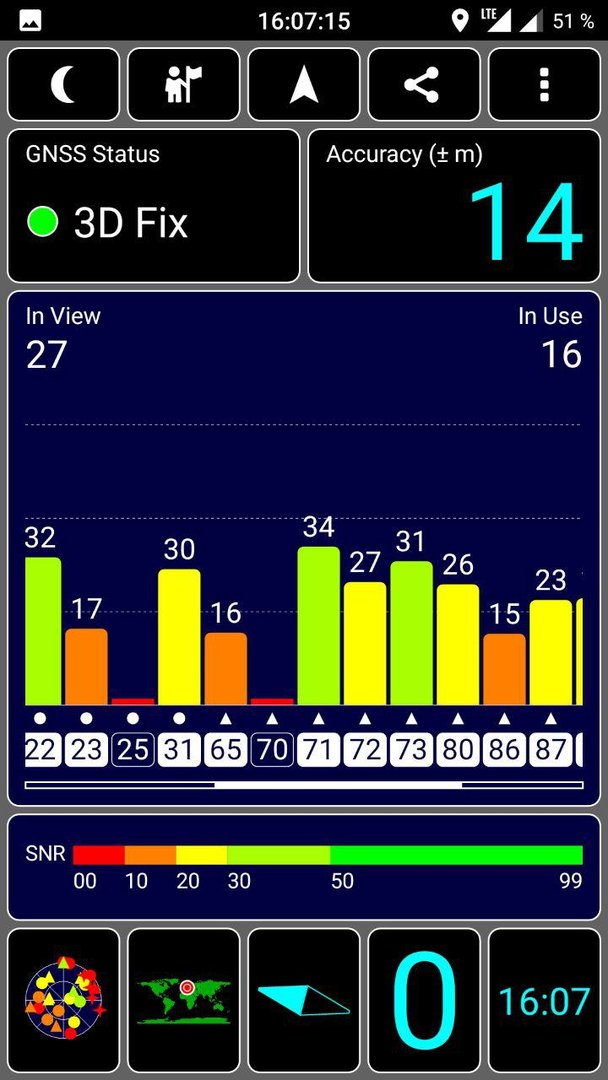Open the 16:07 time tile
The image size is (608, 1080).
click(544, 1001)
